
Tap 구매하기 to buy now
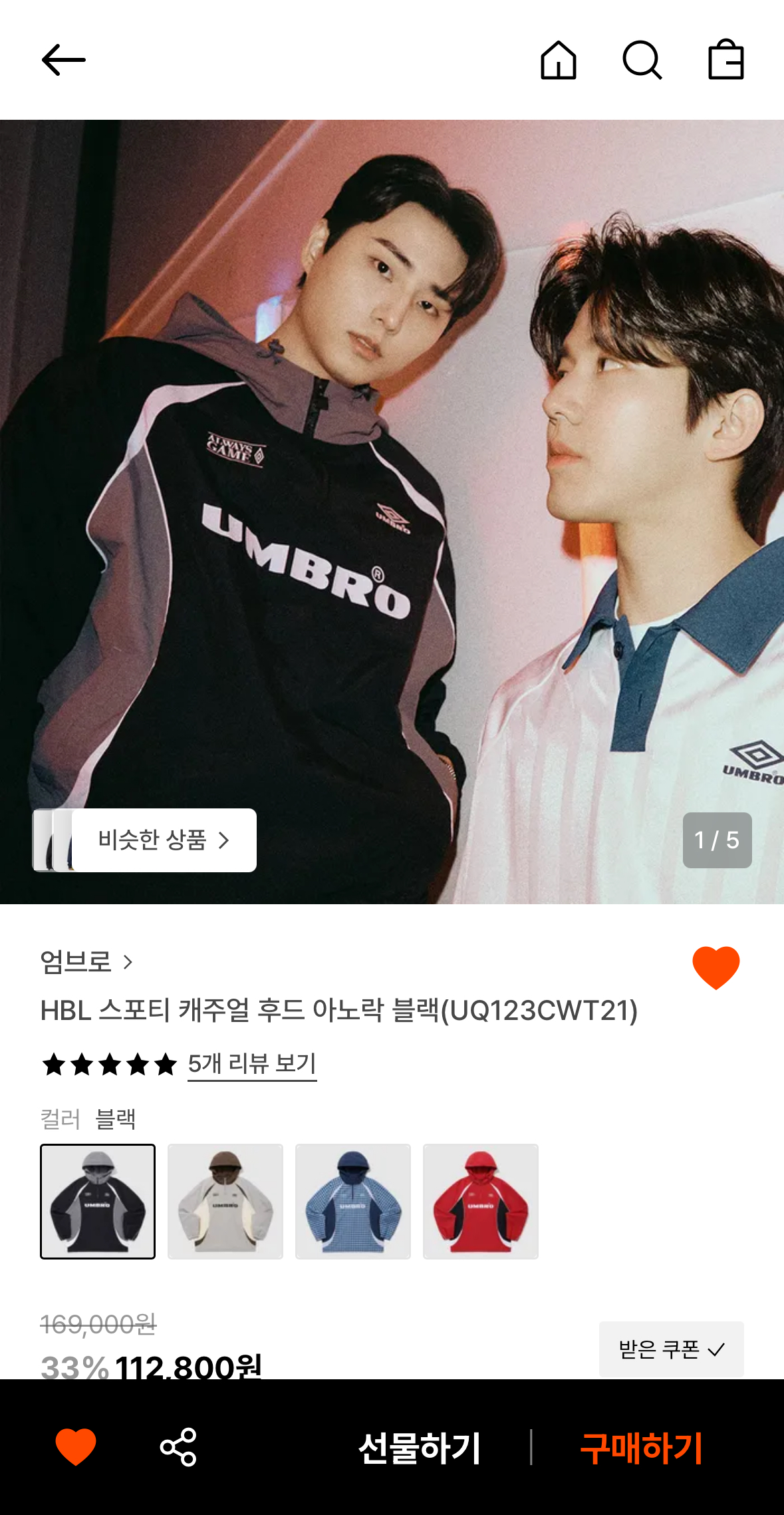coord(641,1448)
